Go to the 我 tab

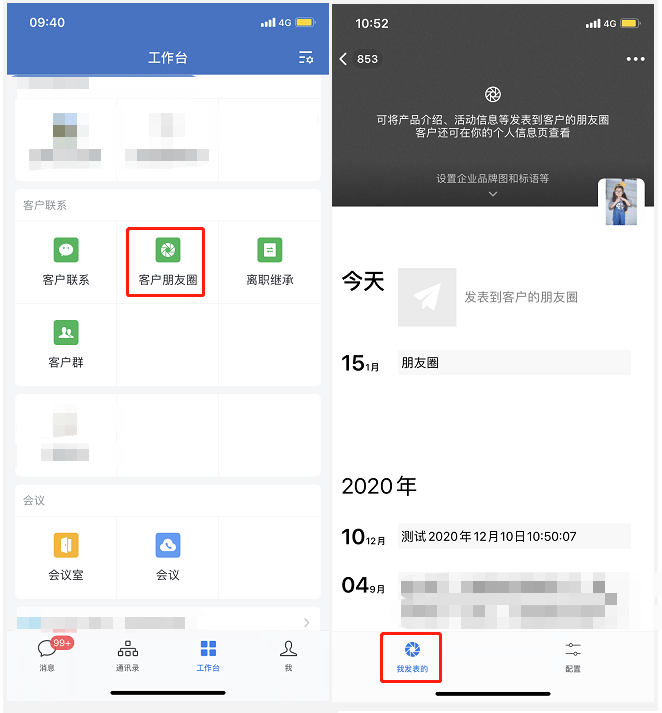point(288,655)
